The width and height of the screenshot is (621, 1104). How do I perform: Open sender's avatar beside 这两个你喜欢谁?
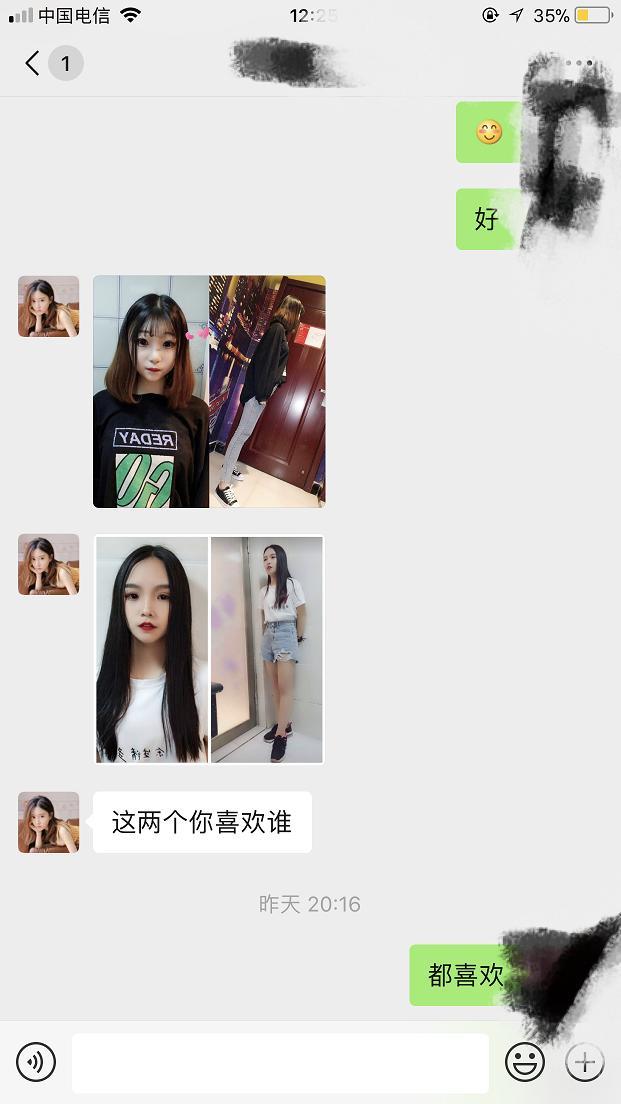(48, 823)
